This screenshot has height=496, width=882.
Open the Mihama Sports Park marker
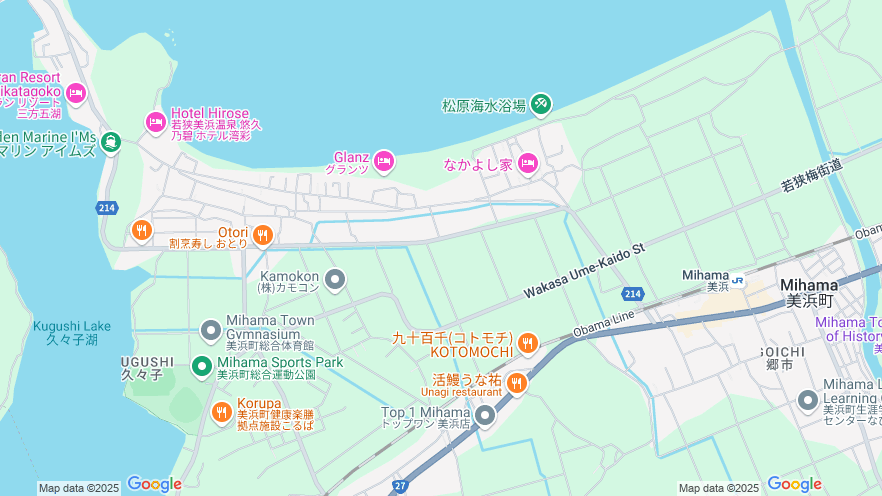(x=202, y=367)
